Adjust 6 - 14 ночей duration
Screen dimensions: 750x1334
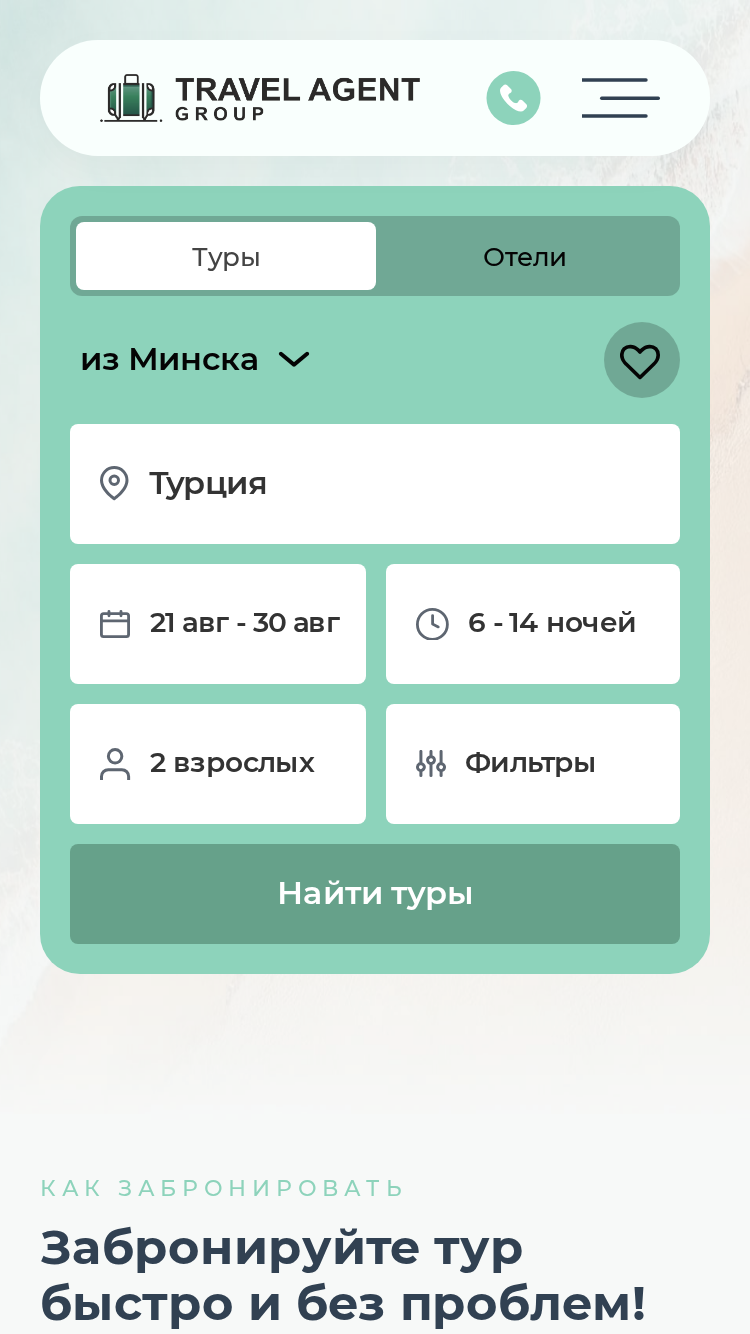coord(533,624)
